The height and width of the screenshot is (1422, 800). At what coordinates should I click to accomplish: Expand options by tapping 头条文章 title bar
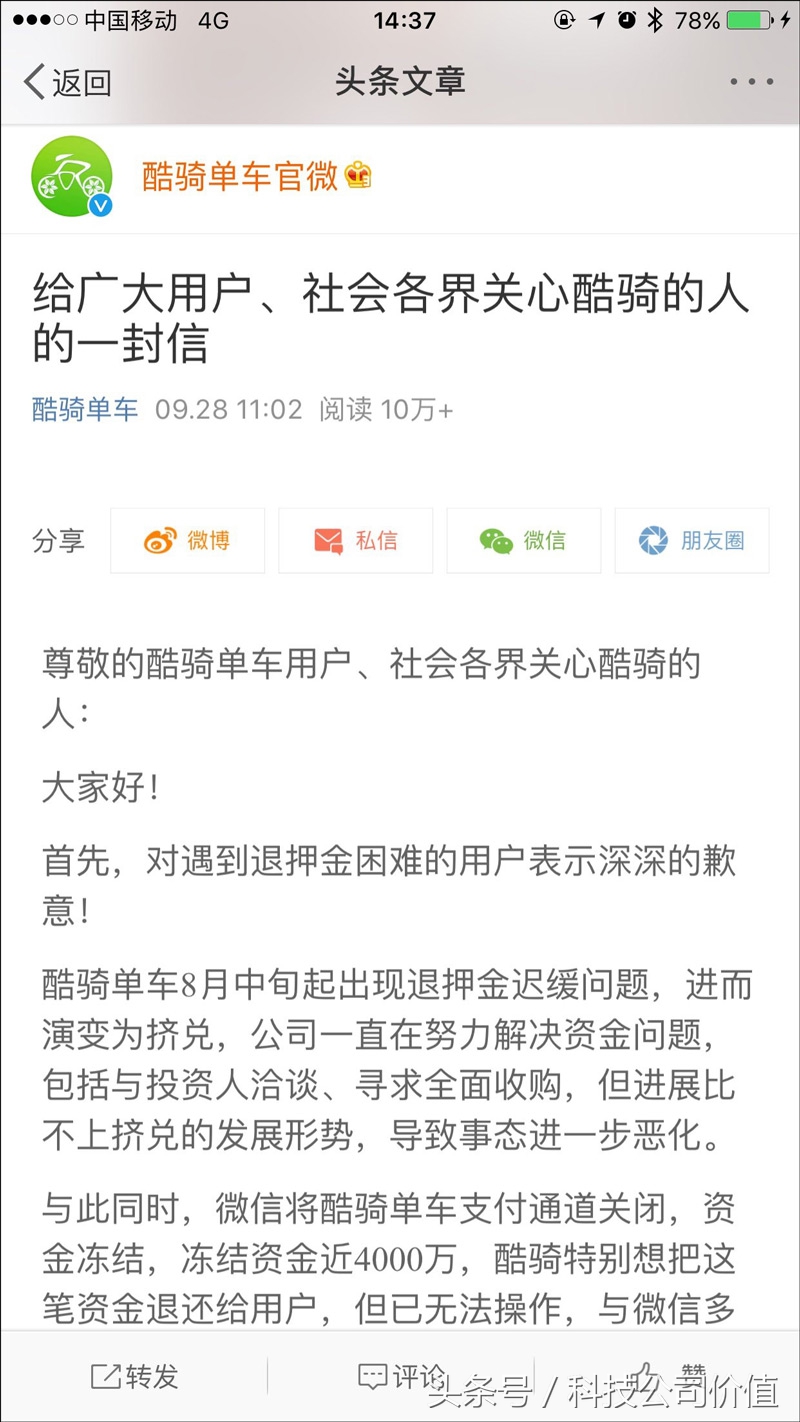click(x=399, y=82)
